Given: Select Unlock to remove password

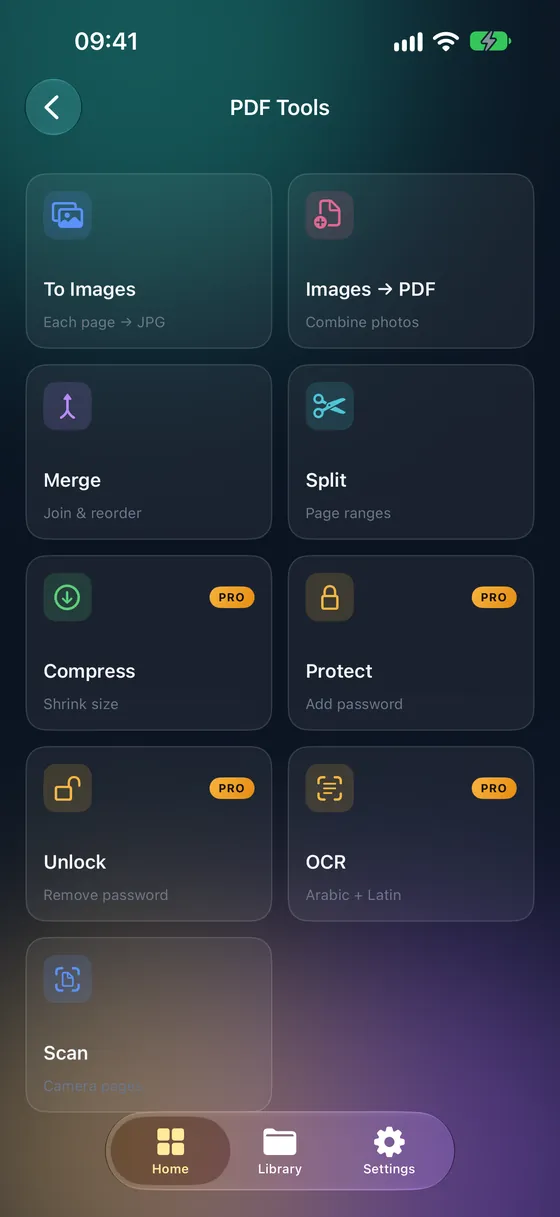Looking at the screenshot, I should [149, 834].
